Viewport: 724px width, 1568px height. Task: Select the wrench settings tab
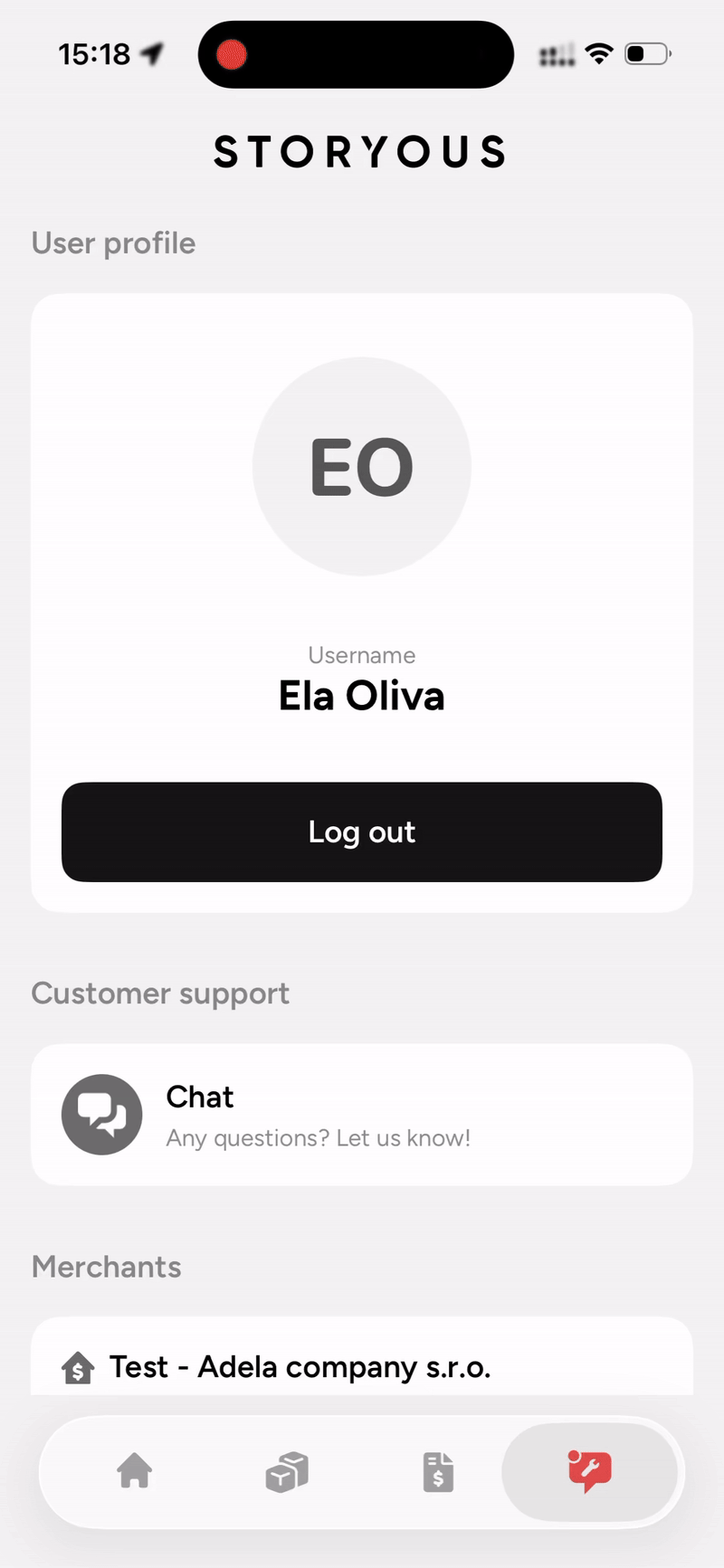point(590,1471)
